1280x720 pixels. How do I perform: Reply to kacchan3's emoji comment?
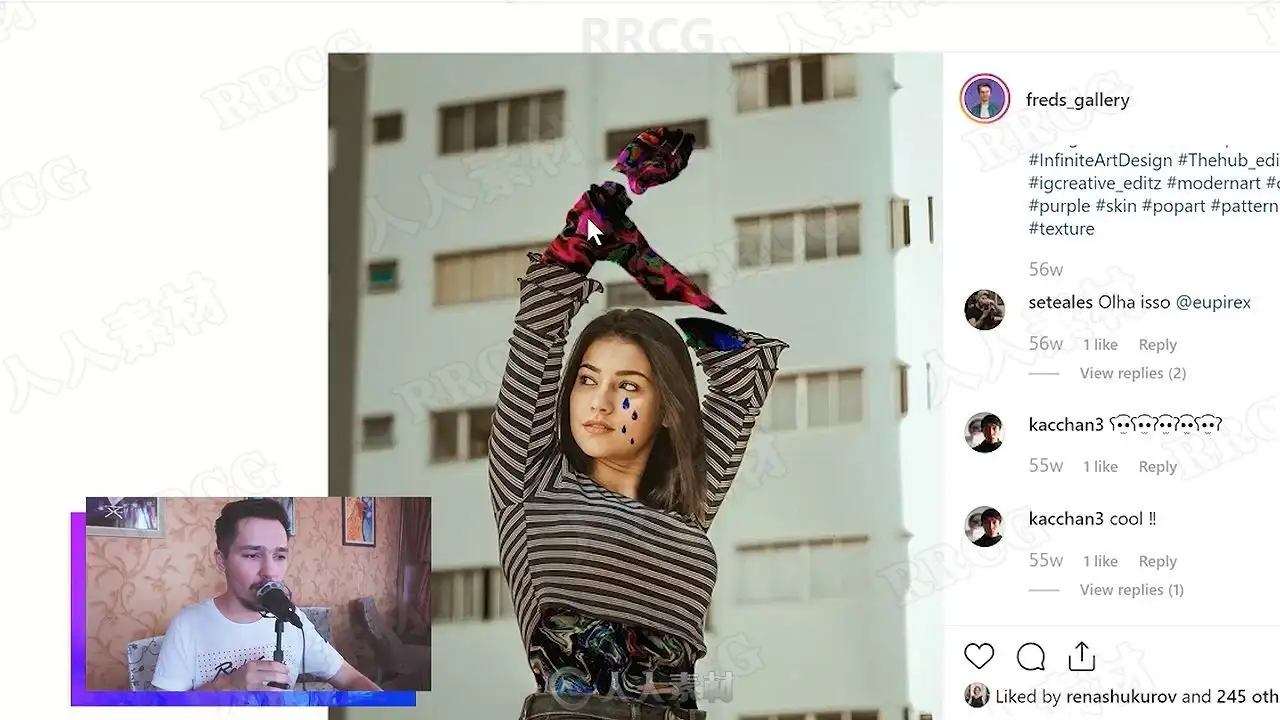coord(1157,467)
